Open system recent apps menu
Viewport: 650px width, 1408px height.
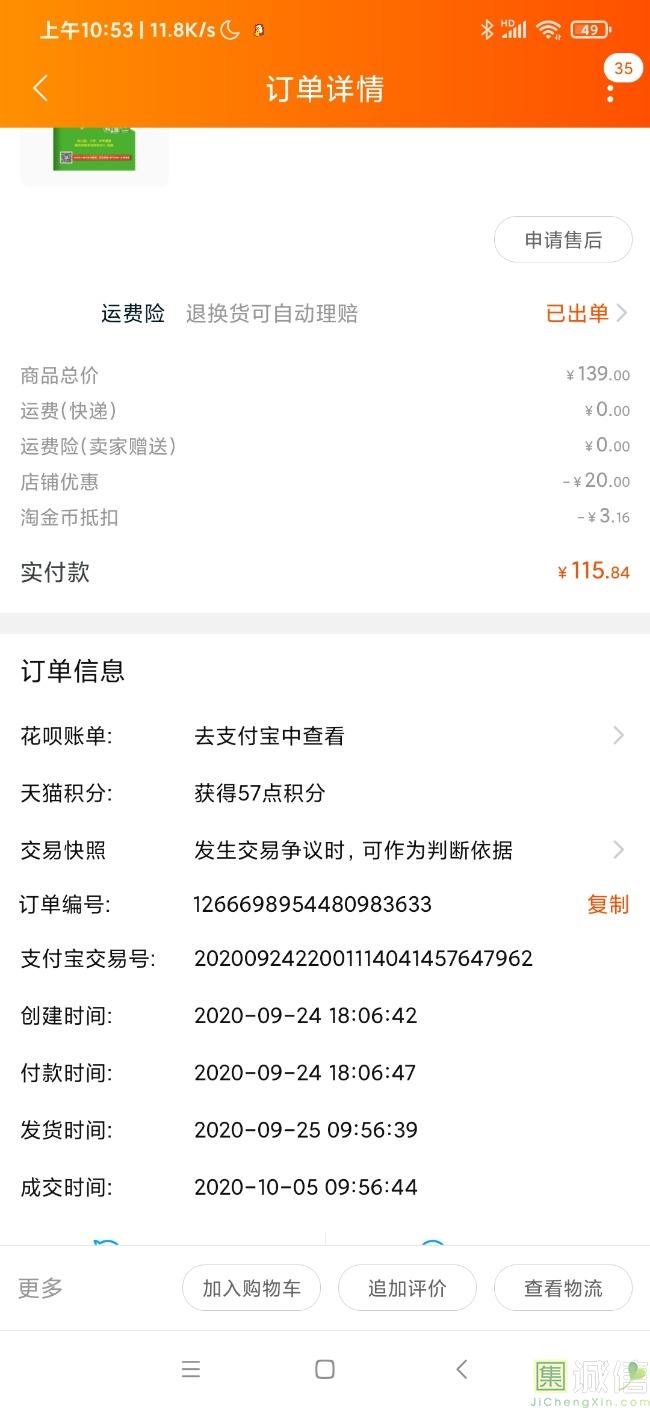pos(191,1369)
